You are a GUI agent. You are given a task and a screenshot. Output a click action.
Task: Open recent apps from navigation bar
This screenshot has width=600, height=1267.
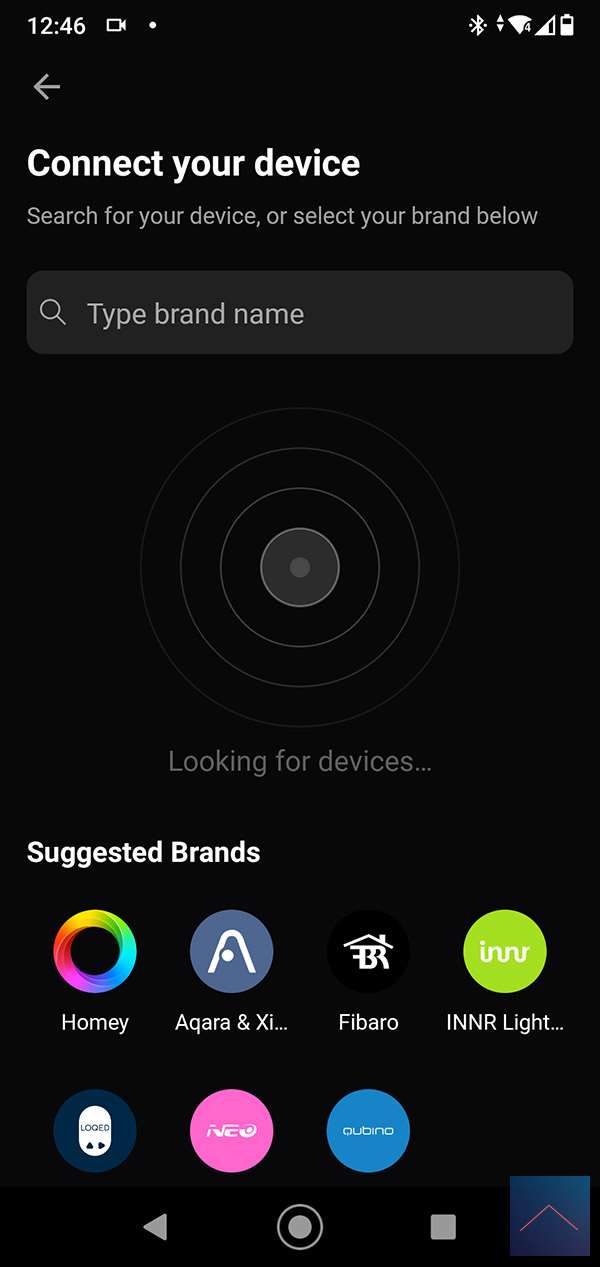click(443, 1226)
